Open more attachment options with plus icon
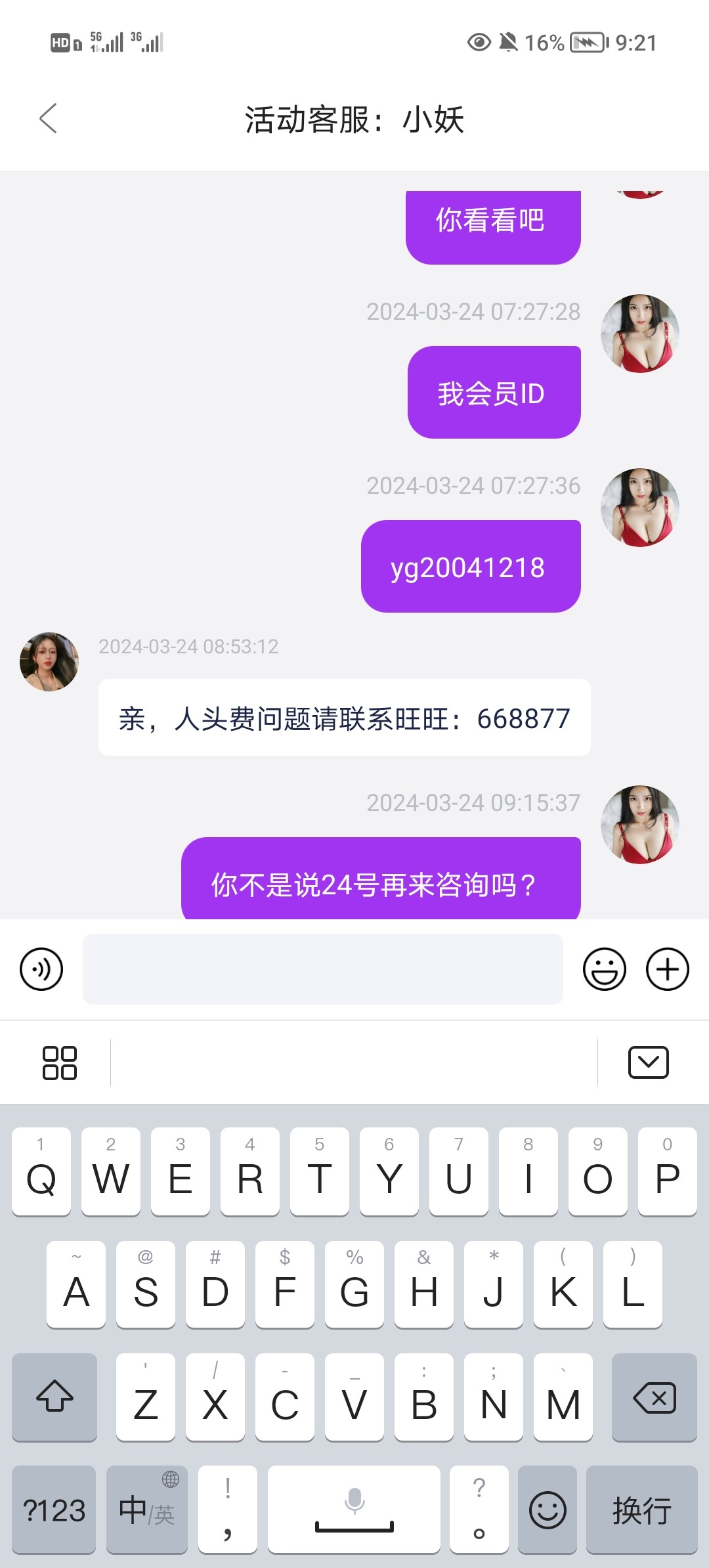 click(x=667, y=969)
